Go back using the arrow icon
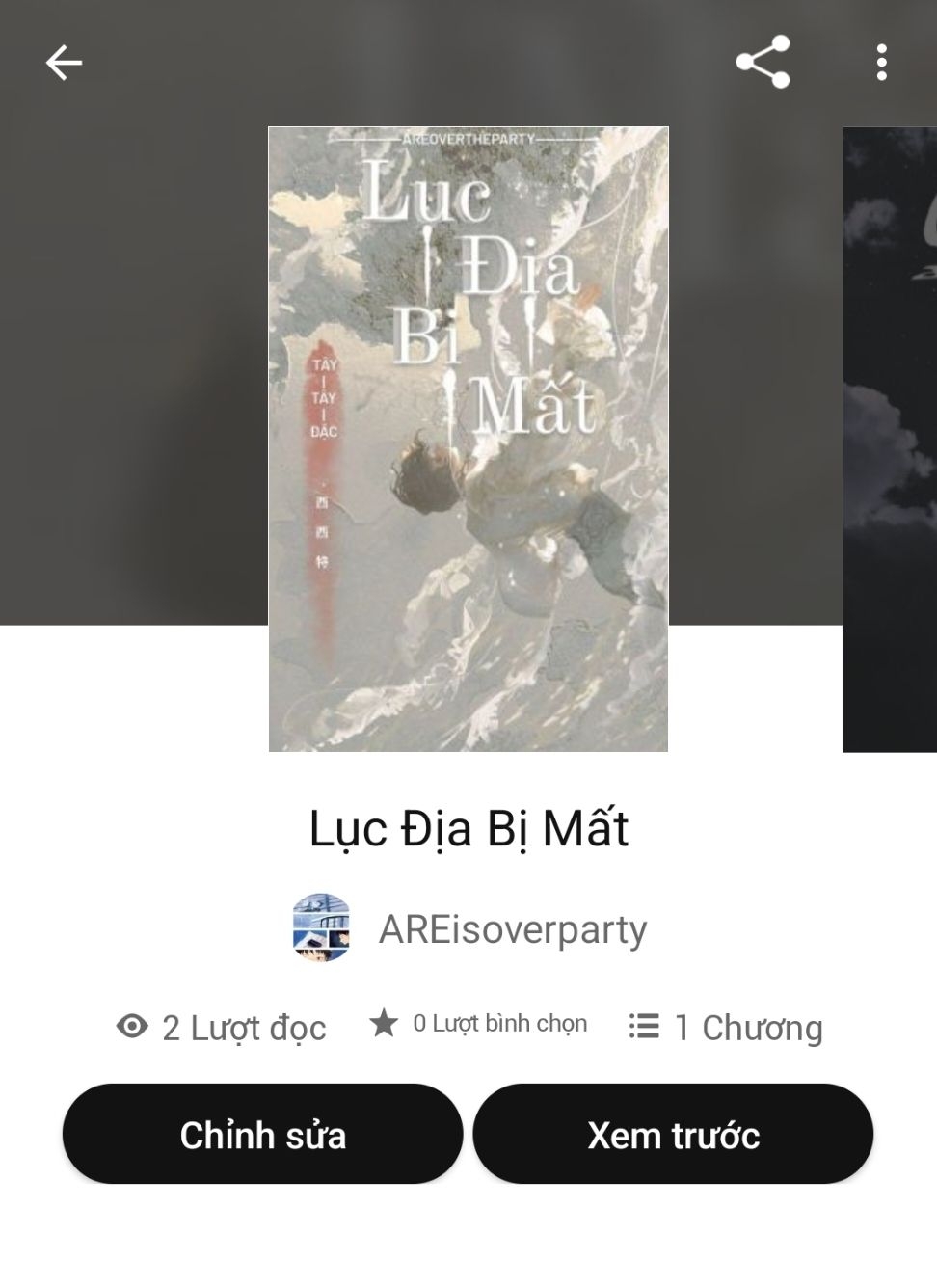This screenshot has height=1288, width=937. (64, 64)
